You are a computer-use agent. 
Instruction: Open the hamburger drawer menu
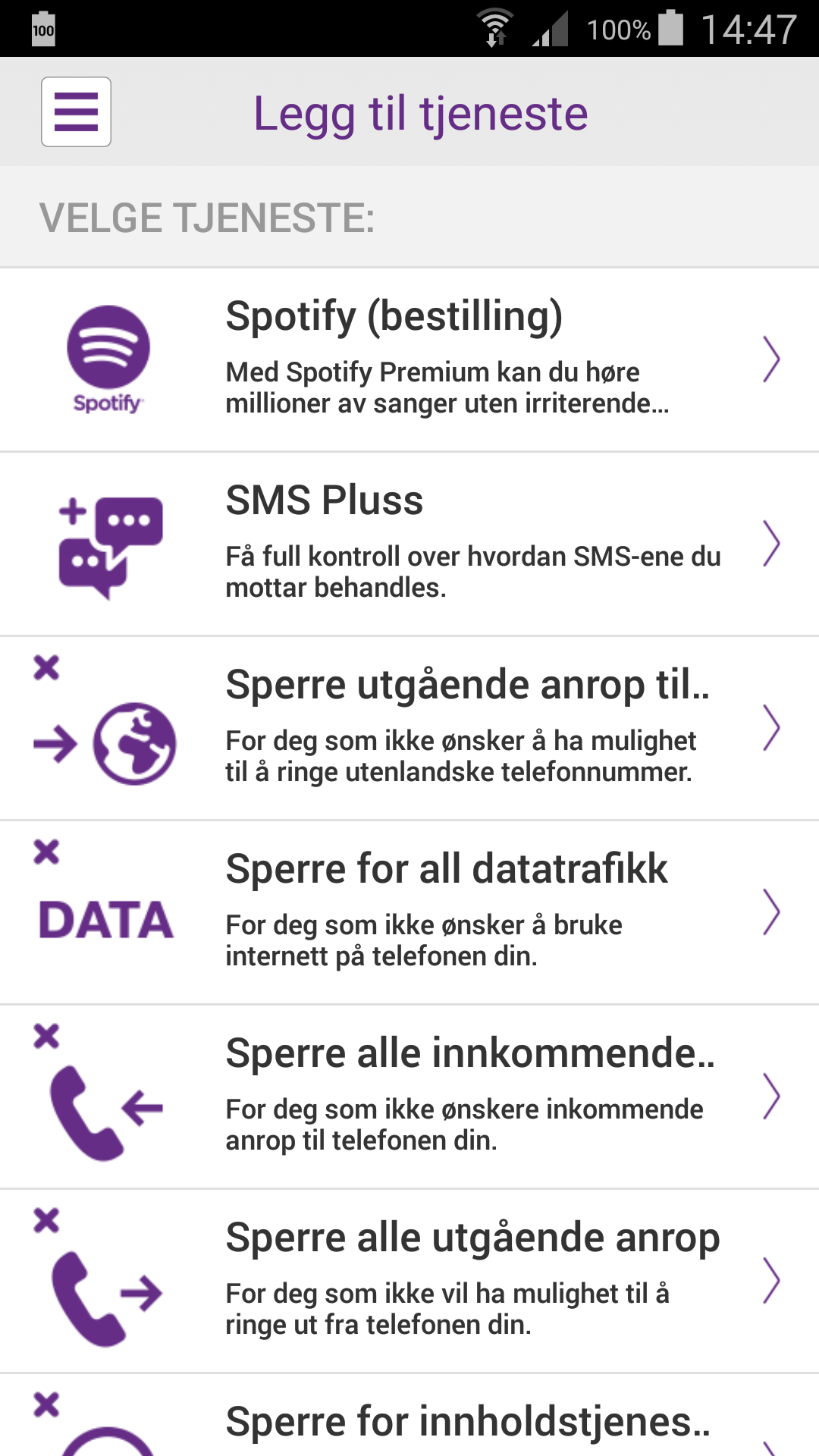click(76, 112)
